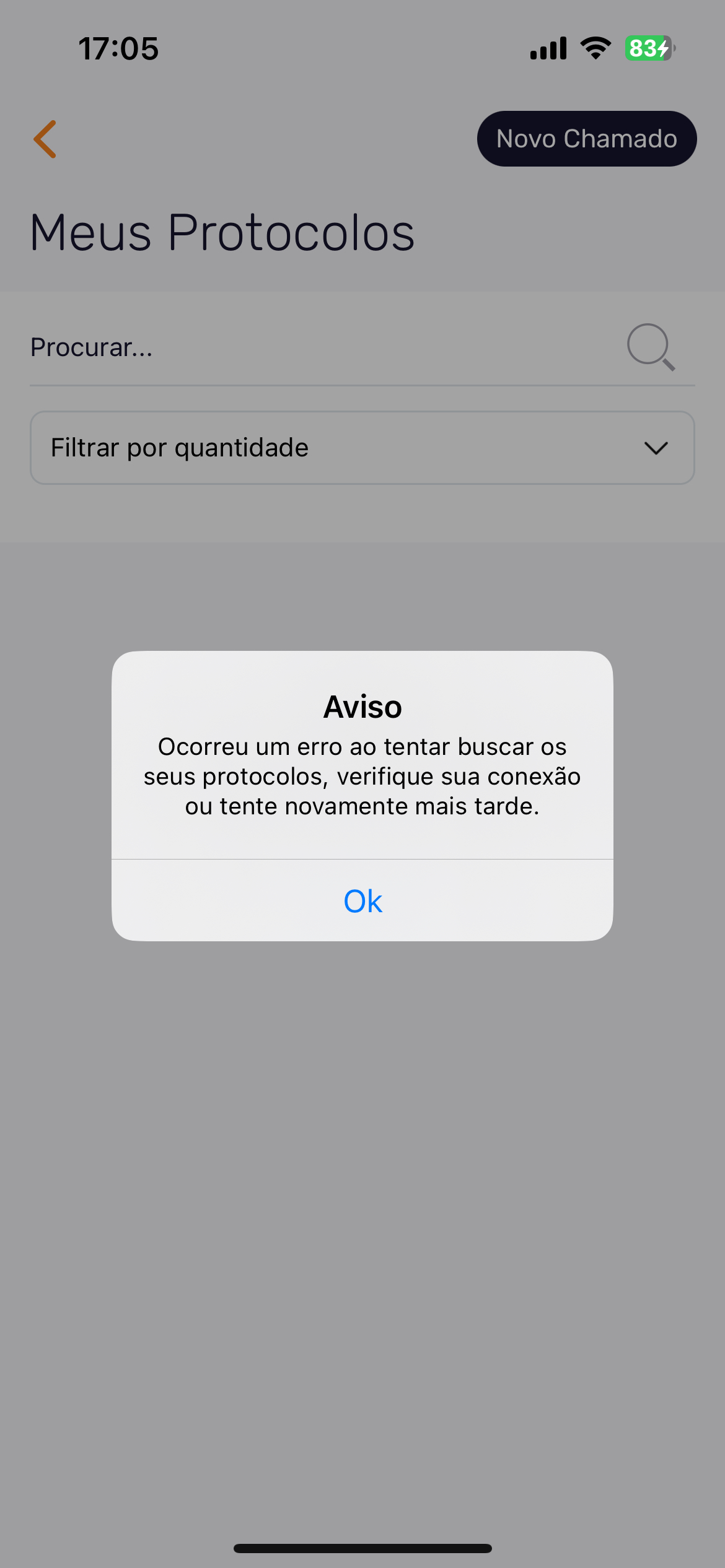Viewport: 725px width, 1568px height.
Task: Tap the magnifying glass search icon
Action: pyautogui.click(x=651, y=347)
